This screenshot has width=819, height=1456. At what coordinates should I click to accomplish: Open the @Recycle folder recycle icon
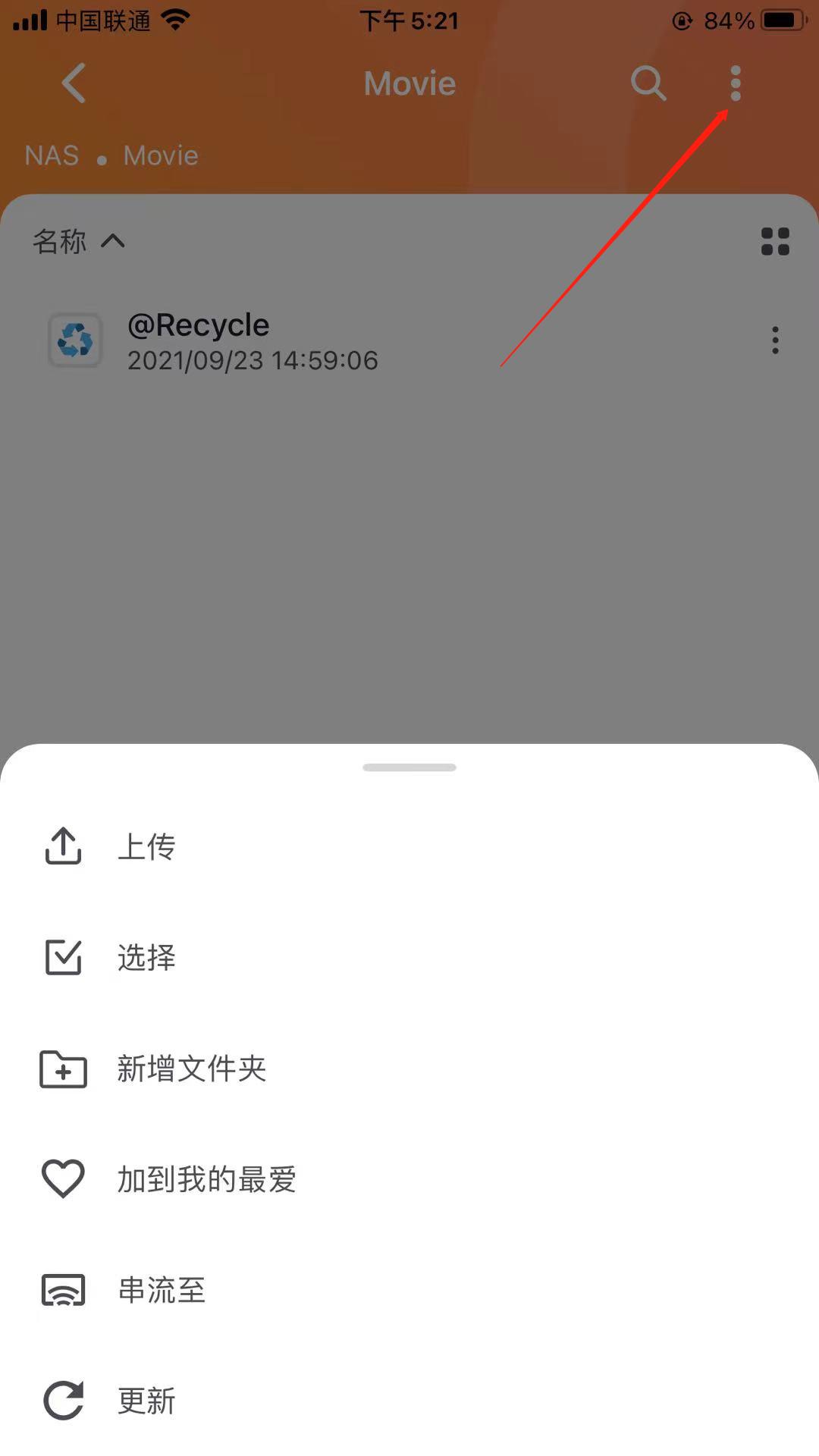pyautogui.click(x=74, y=340)
